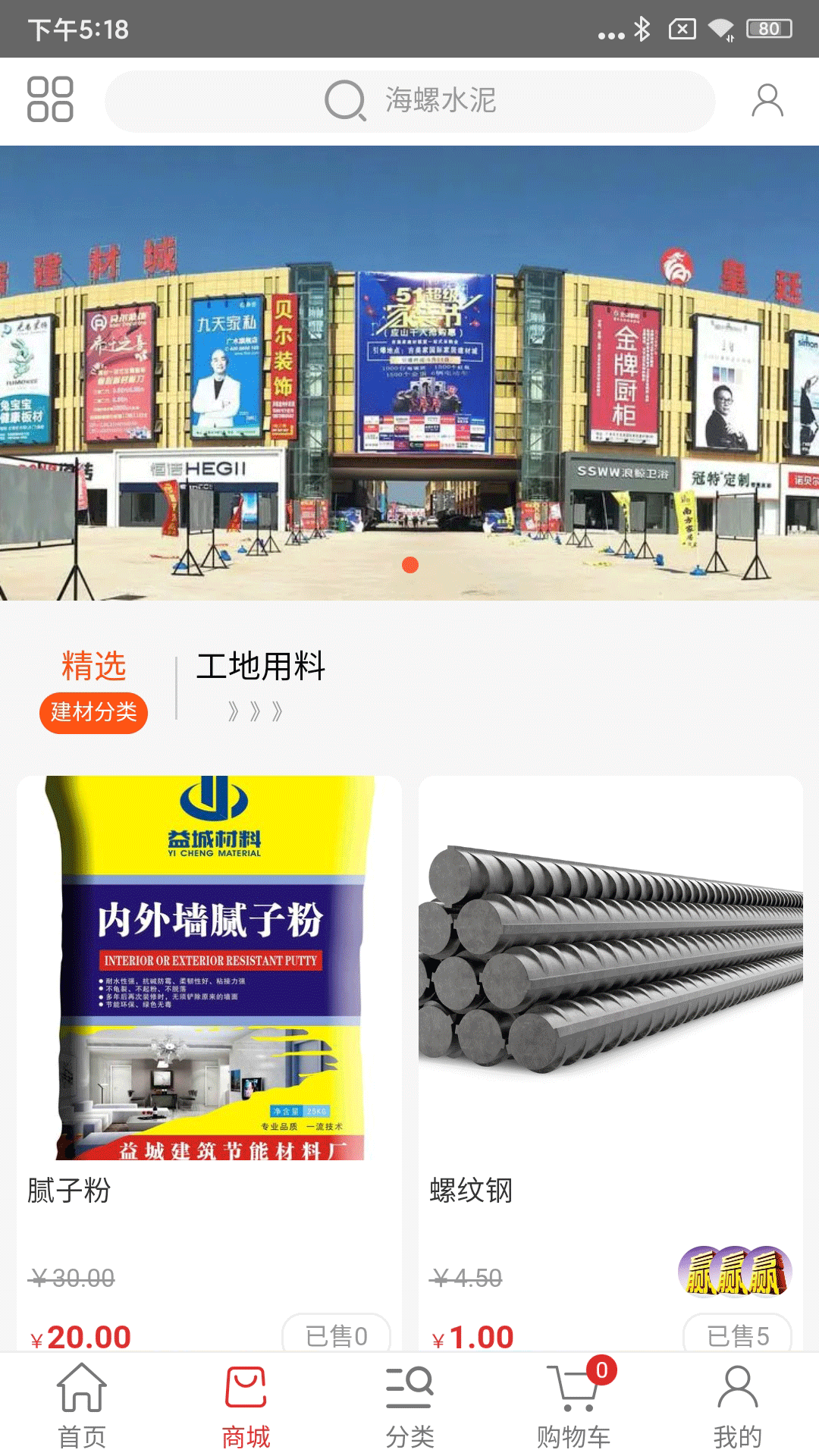This screenshot has width=819, height=1456.
Task: Open the grid menu icon
Action: [50, 99]
